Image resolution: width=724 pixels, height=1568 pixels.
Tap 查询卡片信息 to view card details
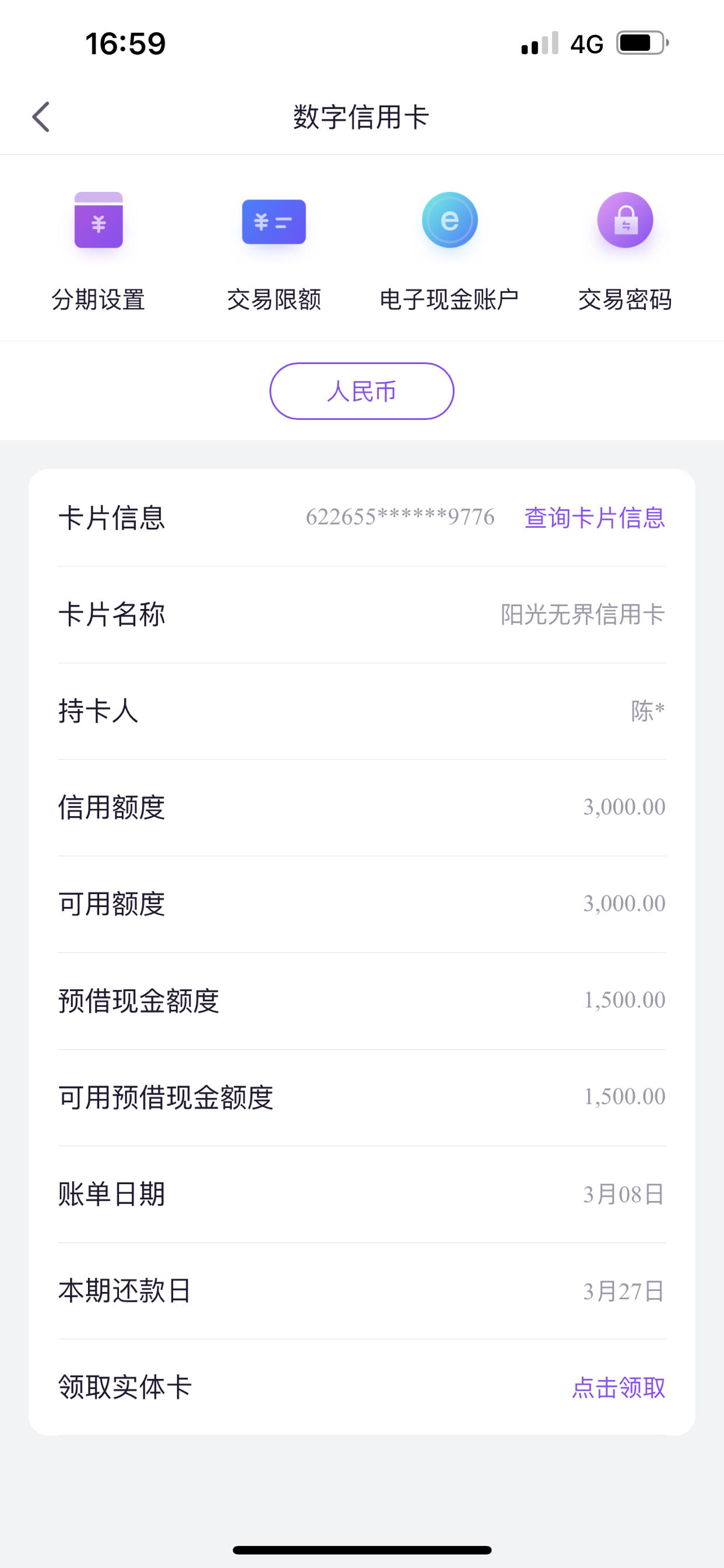click(595, 517)
